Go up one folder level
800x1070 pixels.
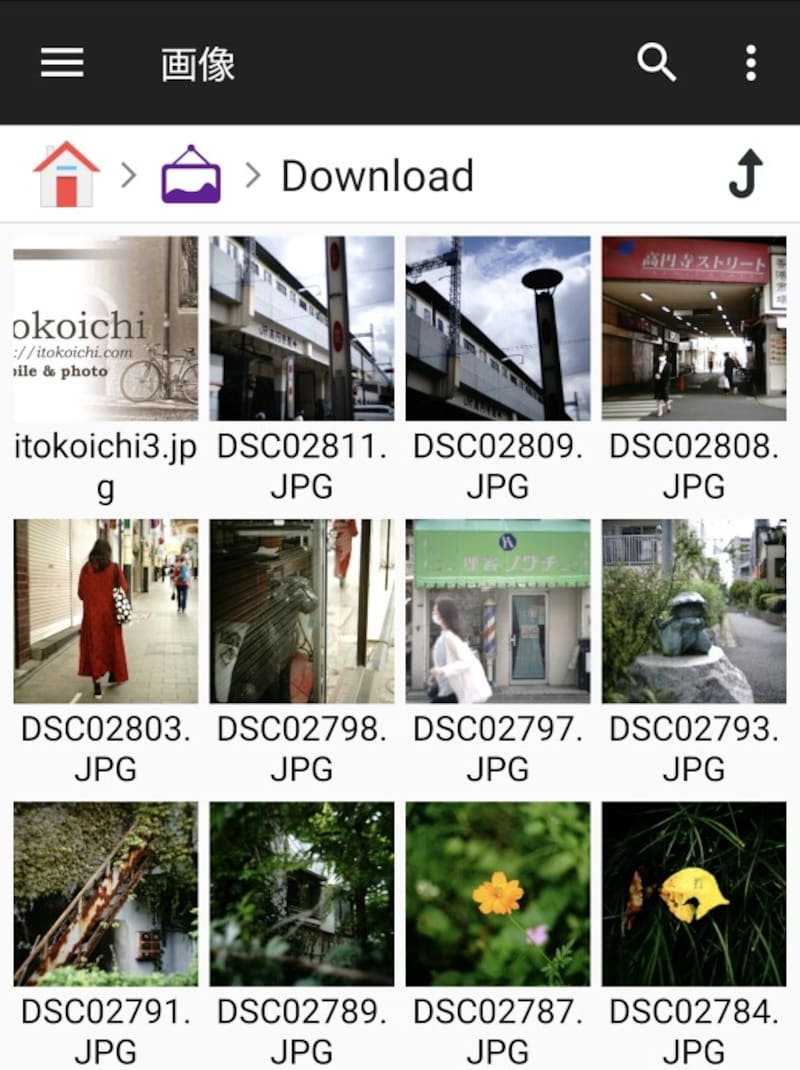coord(745,174)
